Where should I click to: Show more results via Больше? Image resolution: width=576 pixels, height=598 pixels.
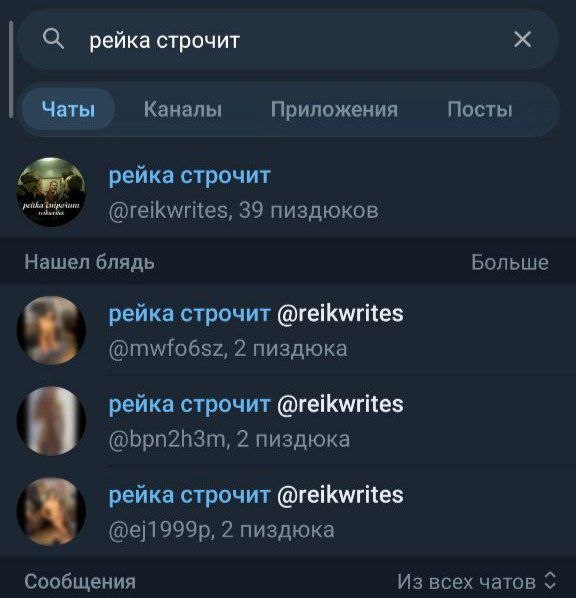(510, 262)
